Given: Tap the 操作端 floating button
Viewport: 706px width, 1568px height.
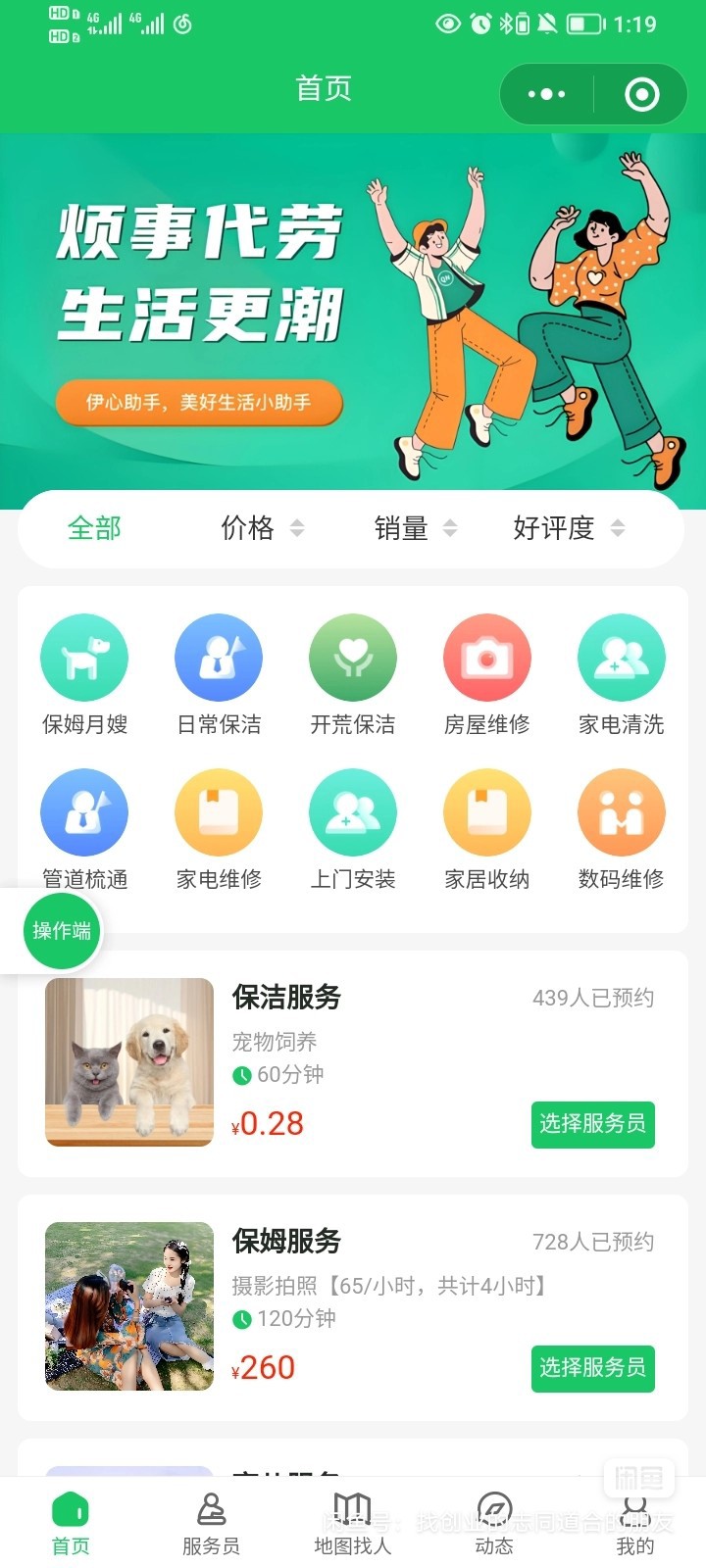Looking at the screenshot, I should [x=62, y=931].
